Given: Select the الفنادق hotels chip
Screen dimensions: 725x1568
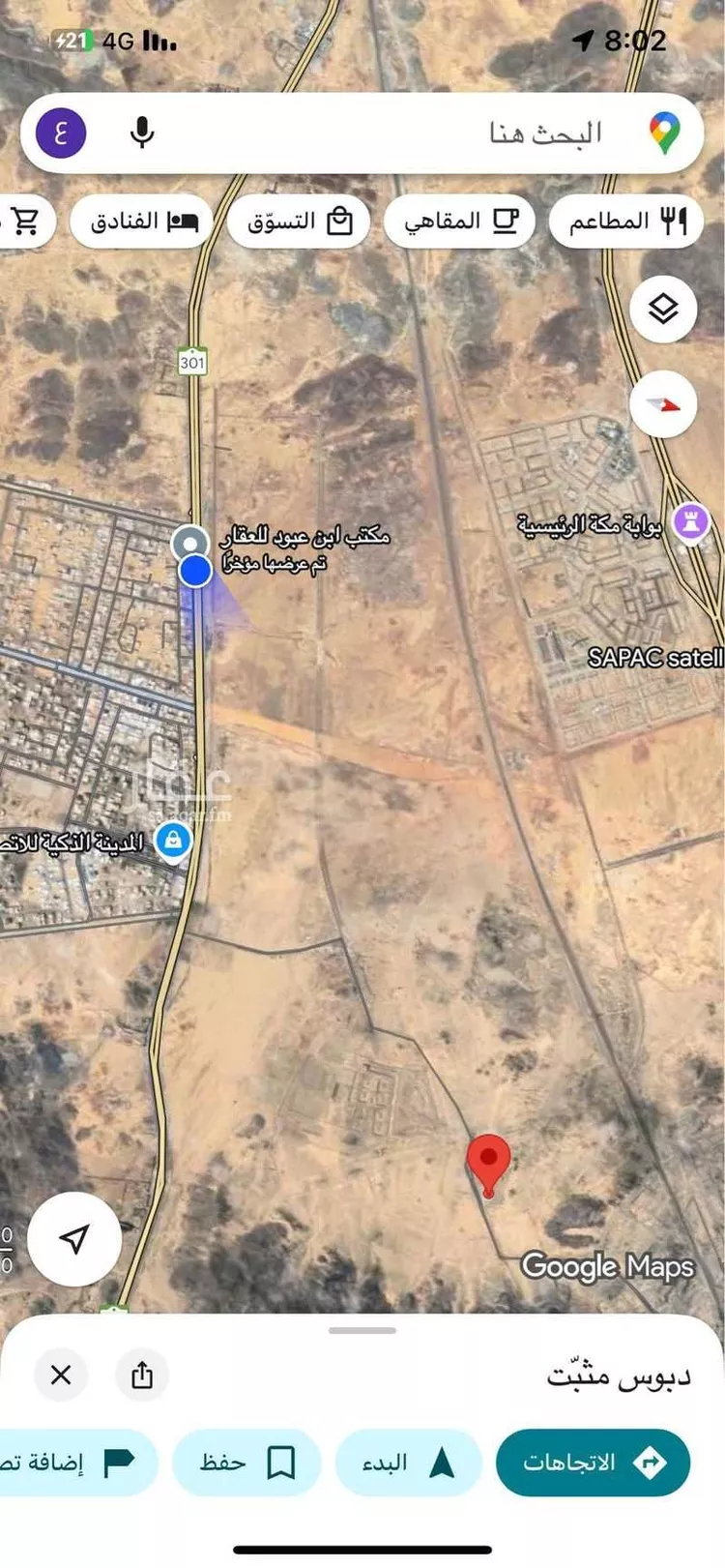Looking at the screenshot, I should point(142,222).
